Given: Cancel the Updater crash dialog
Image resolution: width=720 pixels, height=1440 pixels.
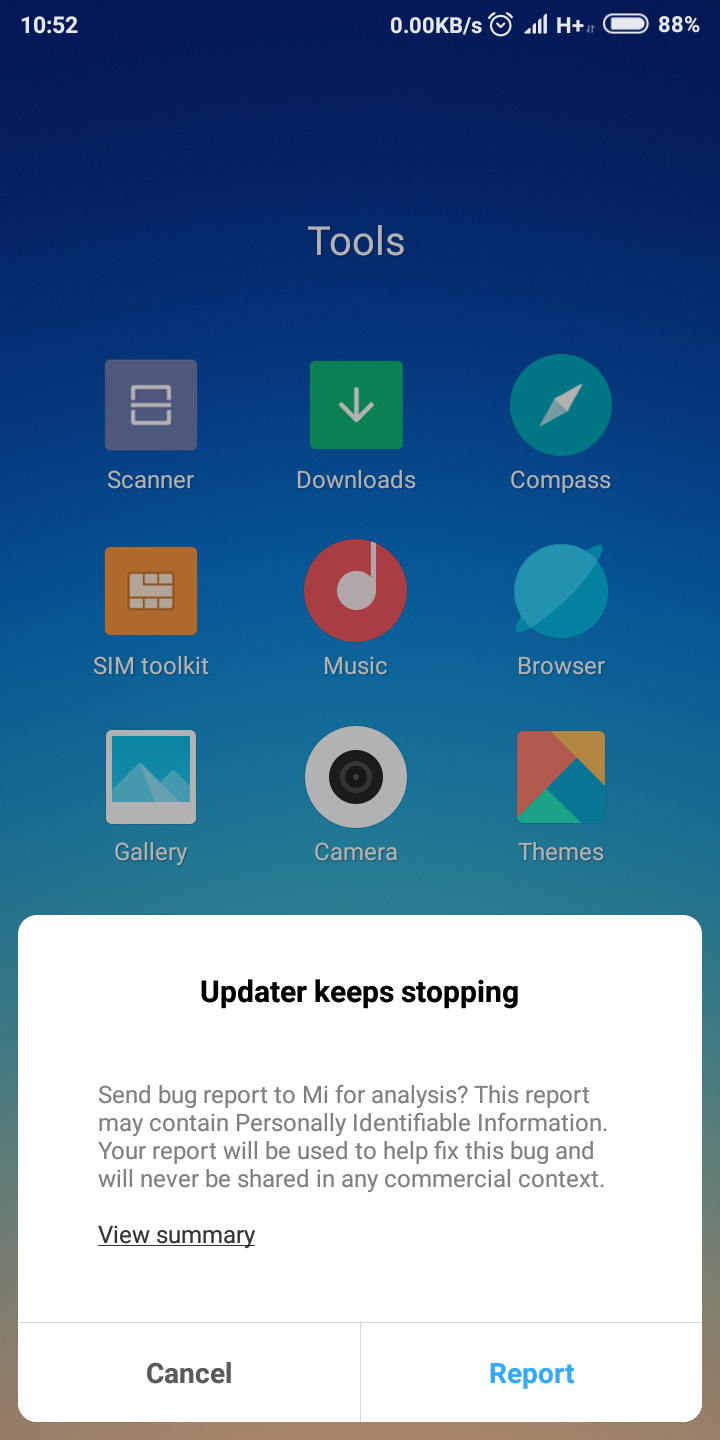Looking at the screenshot, I should point(189,1373).
